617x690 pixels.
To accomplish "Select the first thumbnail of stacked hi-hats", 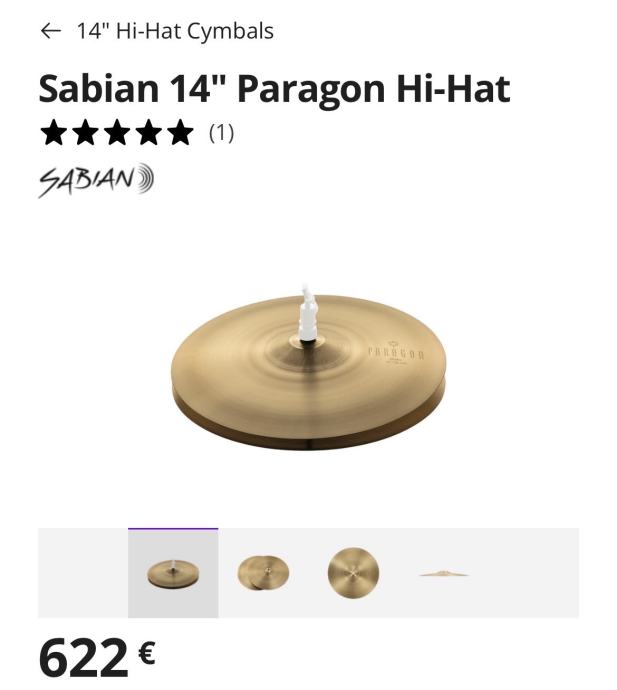I will (173, 573).
